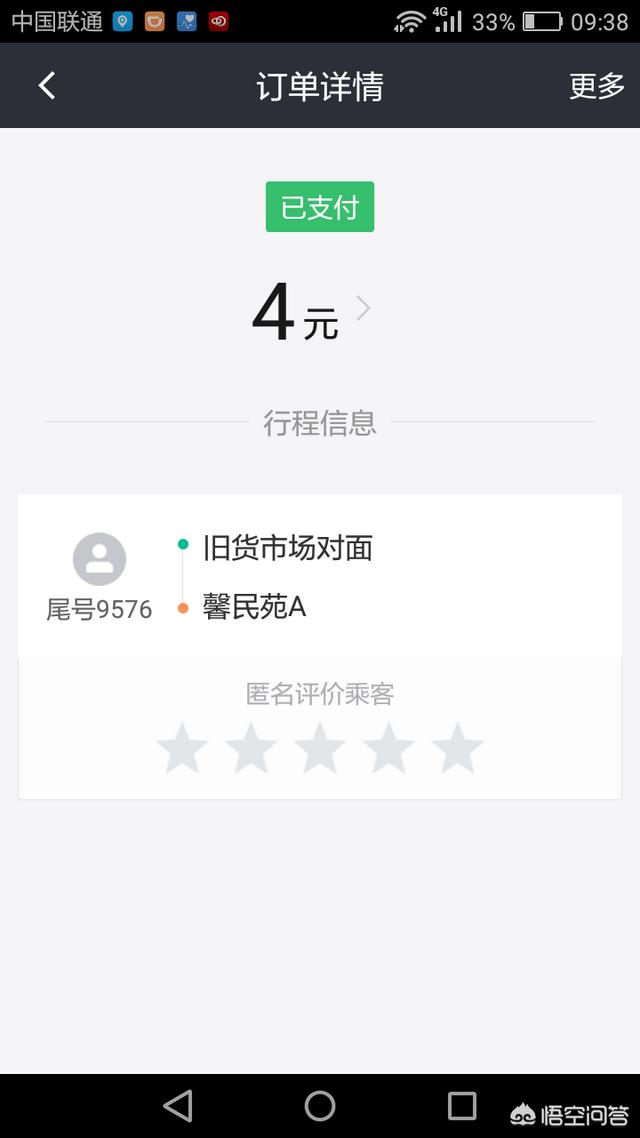
Task: Choose four stars for the passenger
Action: (389, 749)
